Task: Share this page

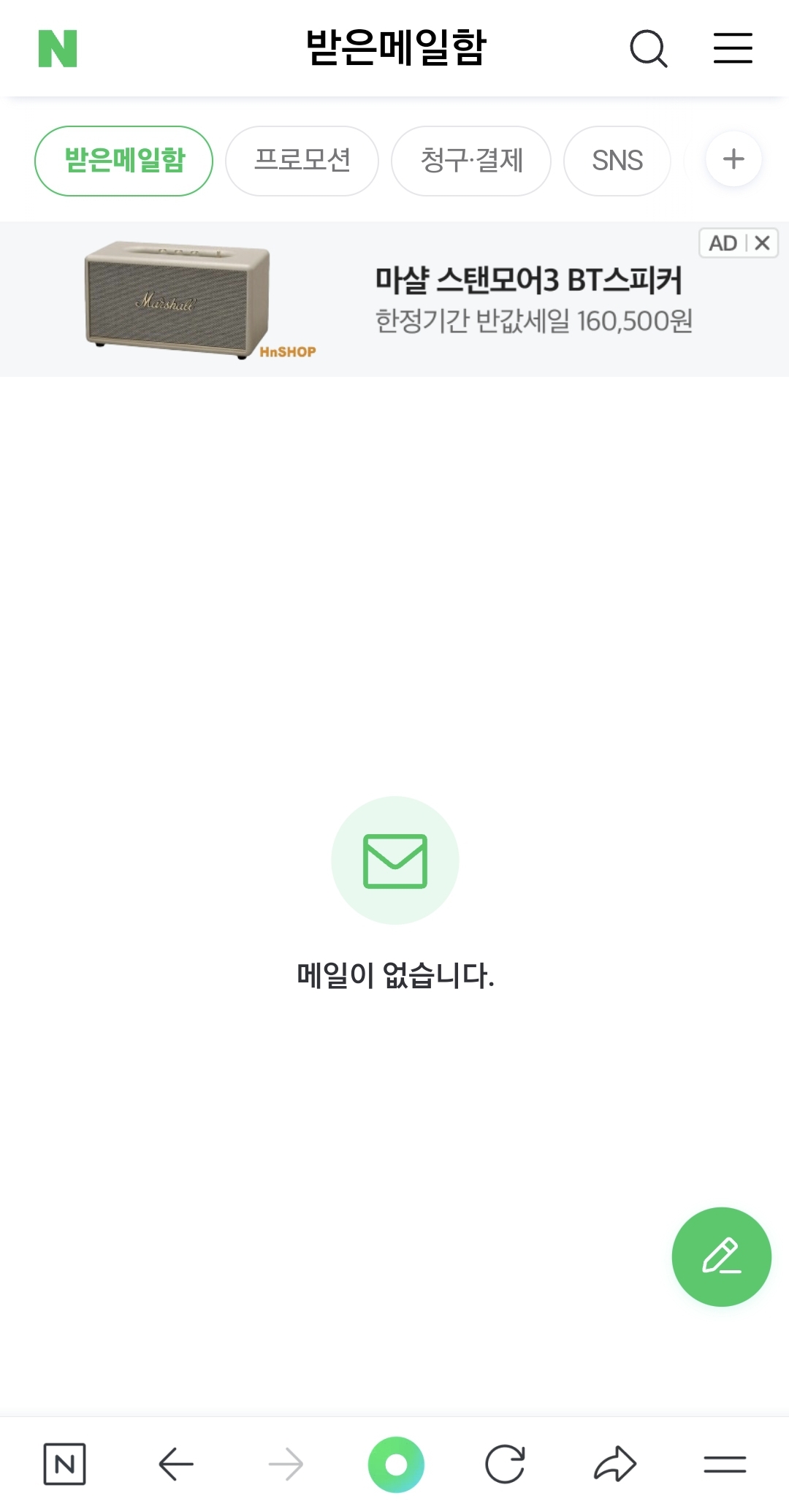Action: (x=615, y=1464)
